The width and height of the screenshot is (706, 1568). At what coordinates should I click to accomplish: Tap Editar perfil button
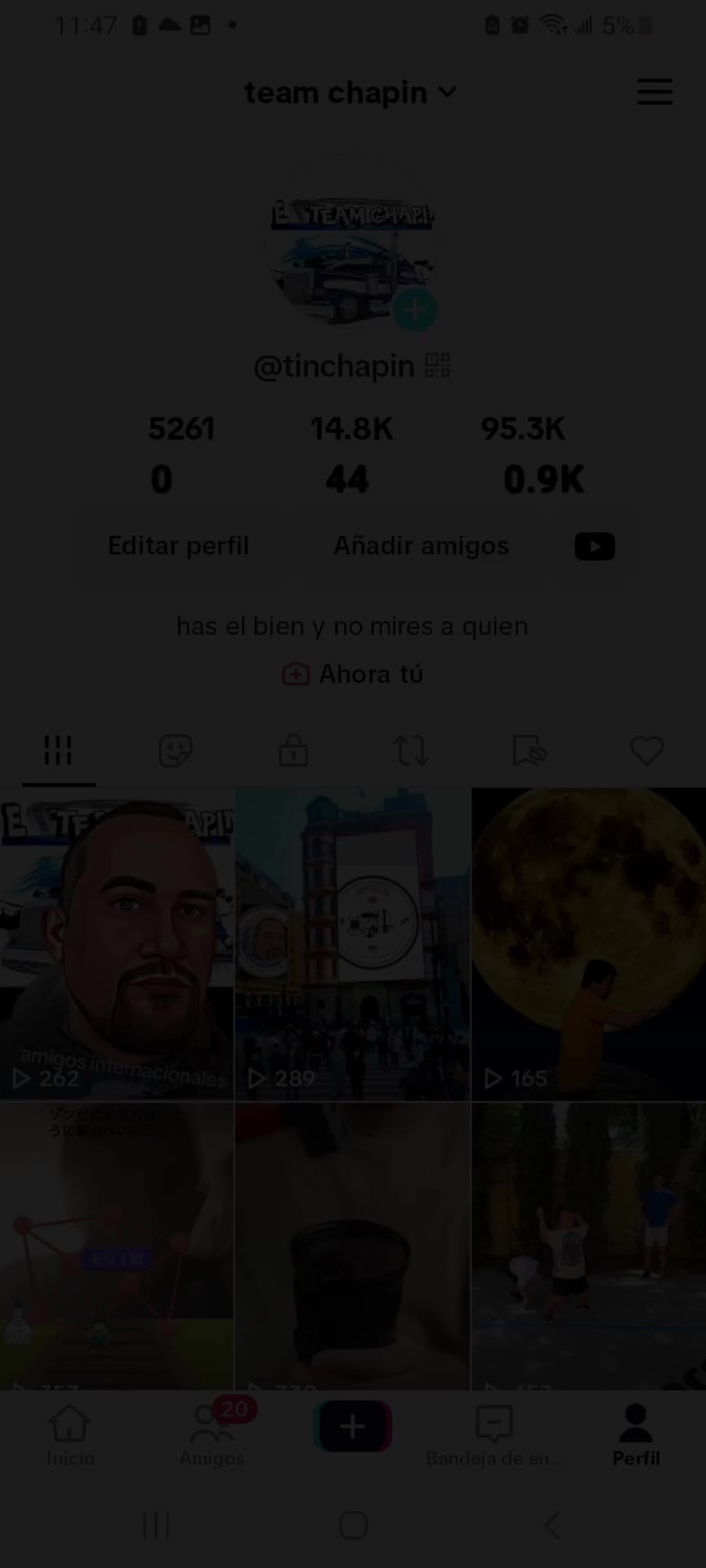click(178, 546)
